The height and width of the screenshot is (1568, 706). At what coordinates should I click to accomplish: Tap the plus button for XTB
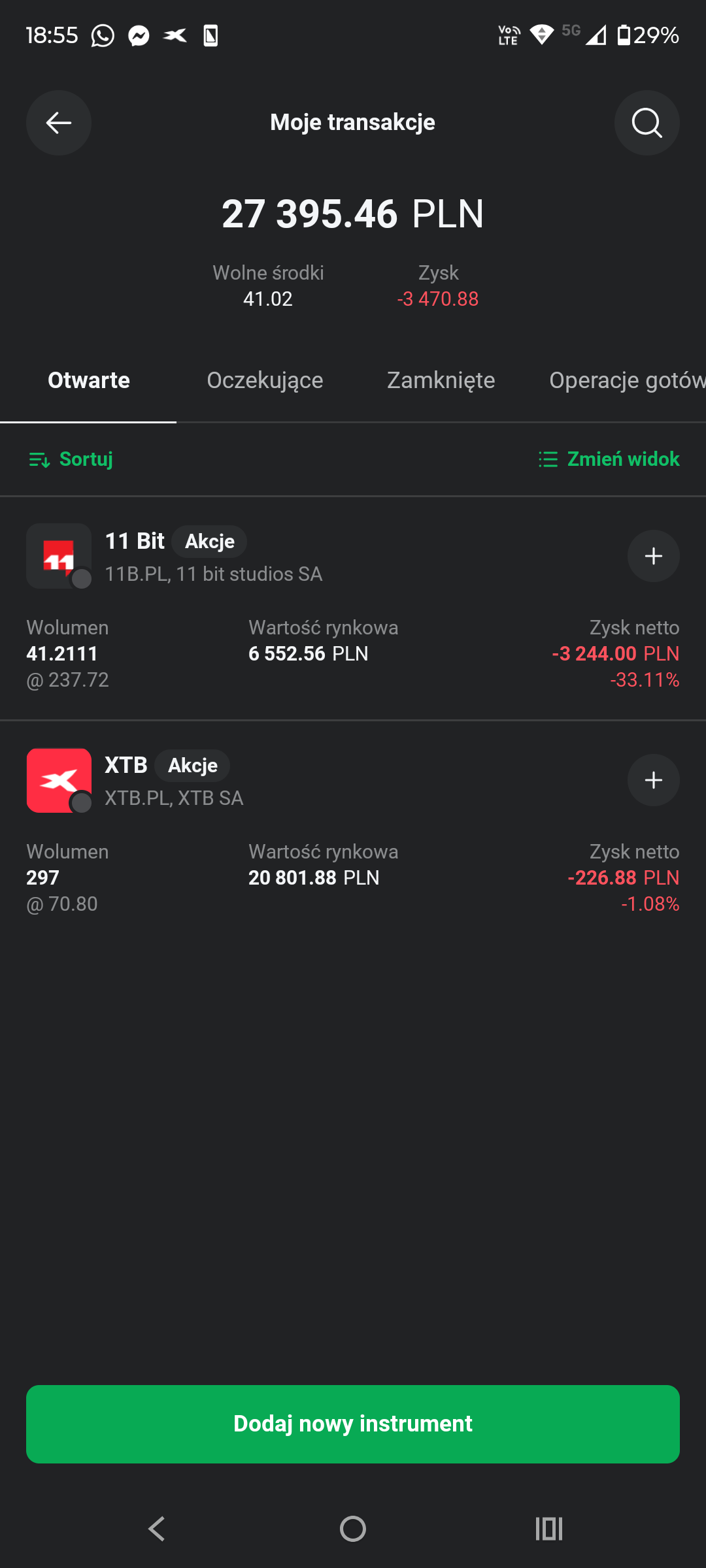coord(653,780)
